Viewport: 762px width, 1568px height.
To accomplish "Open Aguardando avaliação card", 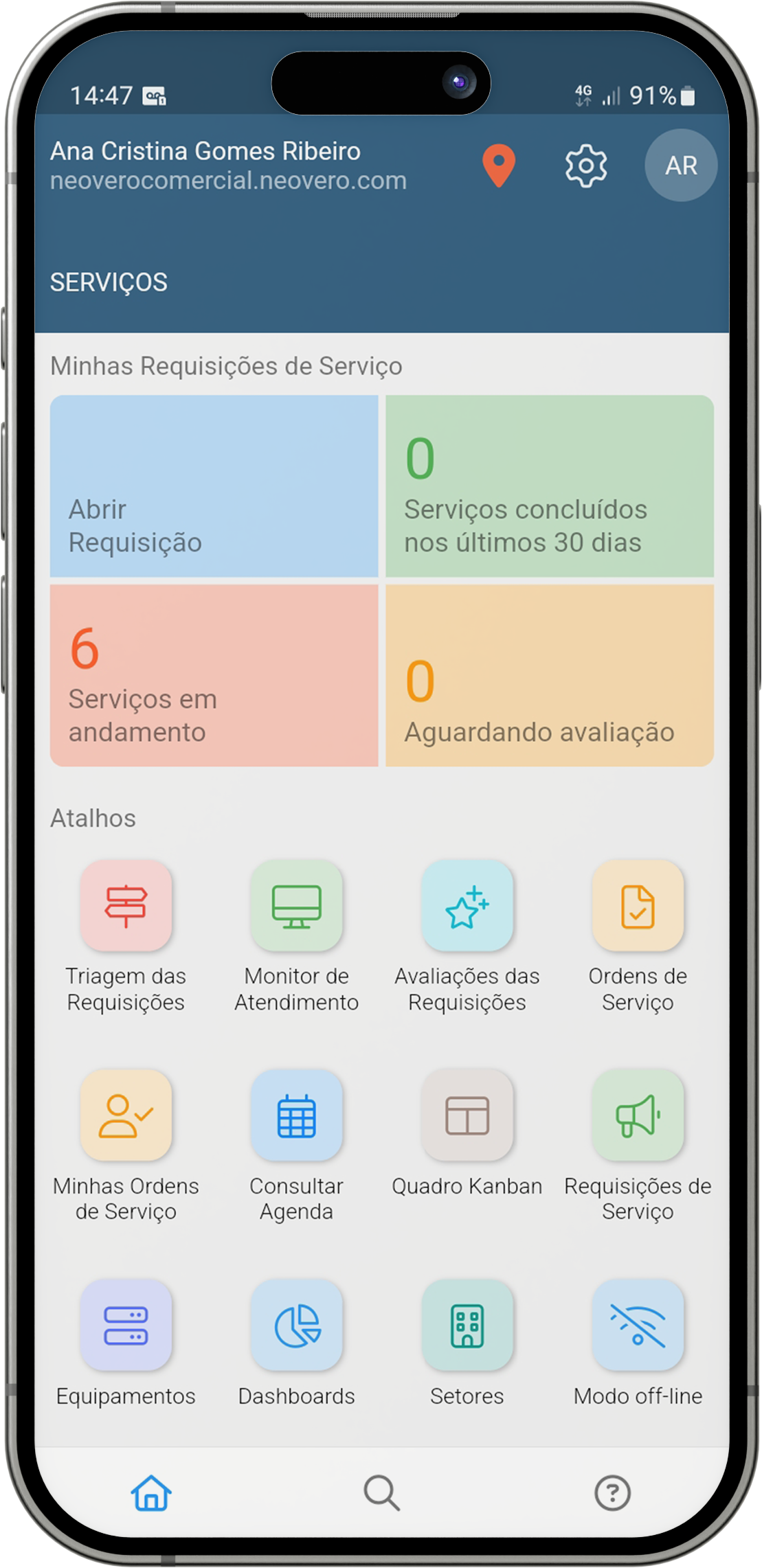I will (x=549, y=675).
